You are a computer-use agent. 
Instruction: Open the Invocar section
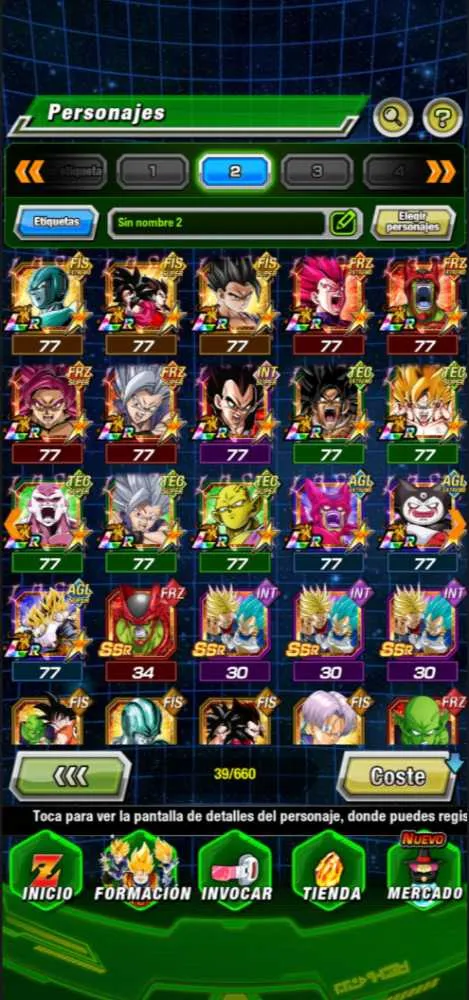click(236, 872)
